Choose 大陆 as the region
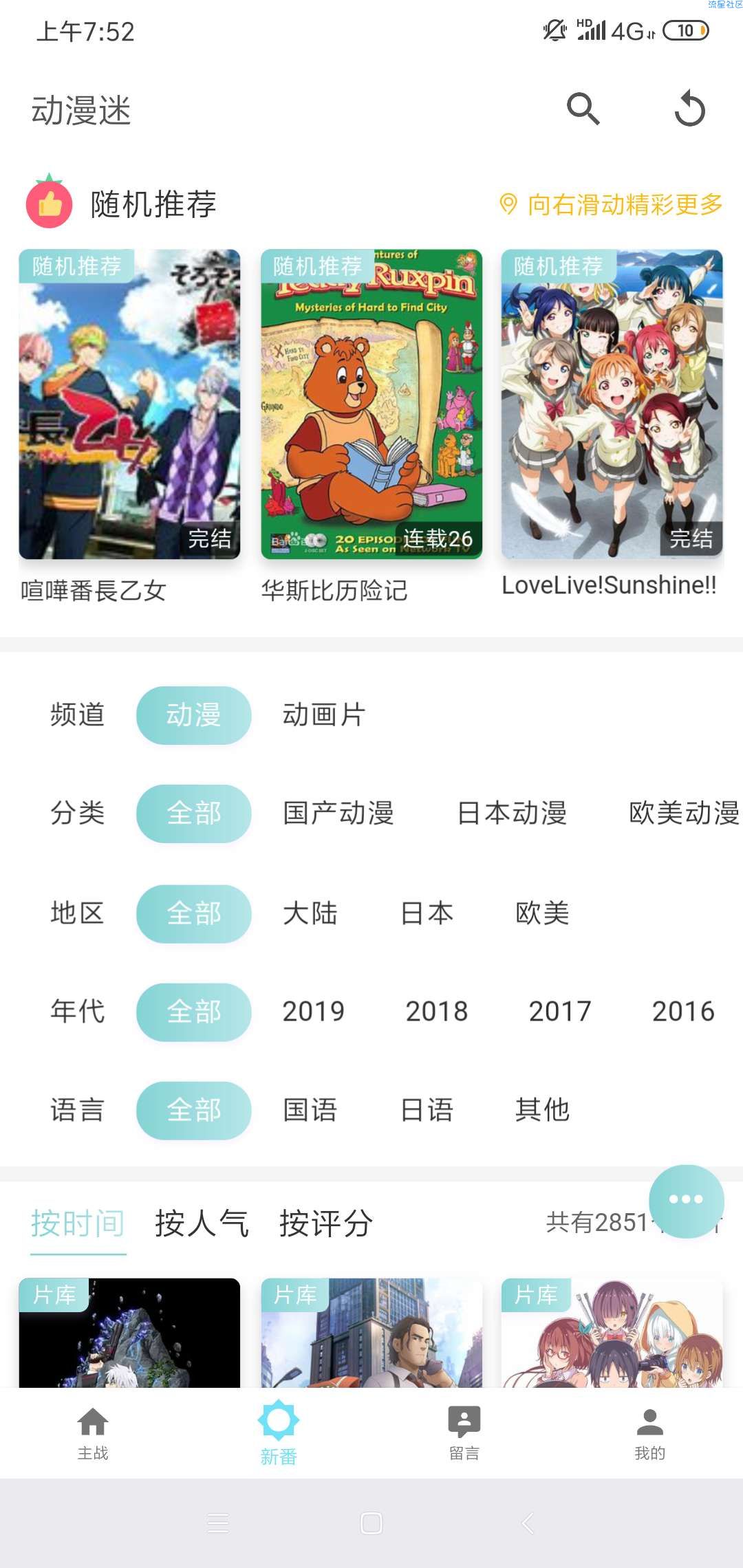The image size is (743, 1568). click(310, 913)
